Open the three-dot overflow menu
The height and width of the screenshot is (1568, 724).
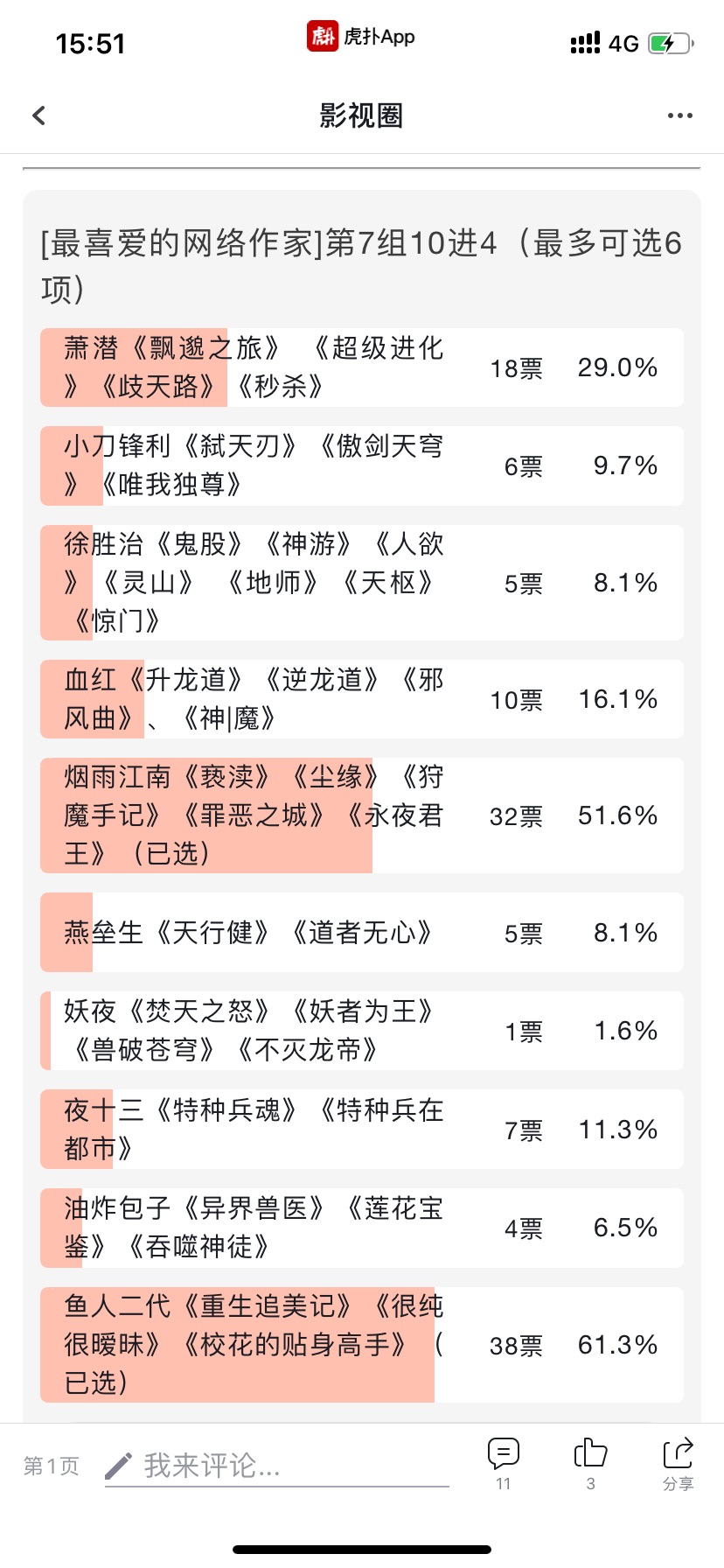[679, 115]
